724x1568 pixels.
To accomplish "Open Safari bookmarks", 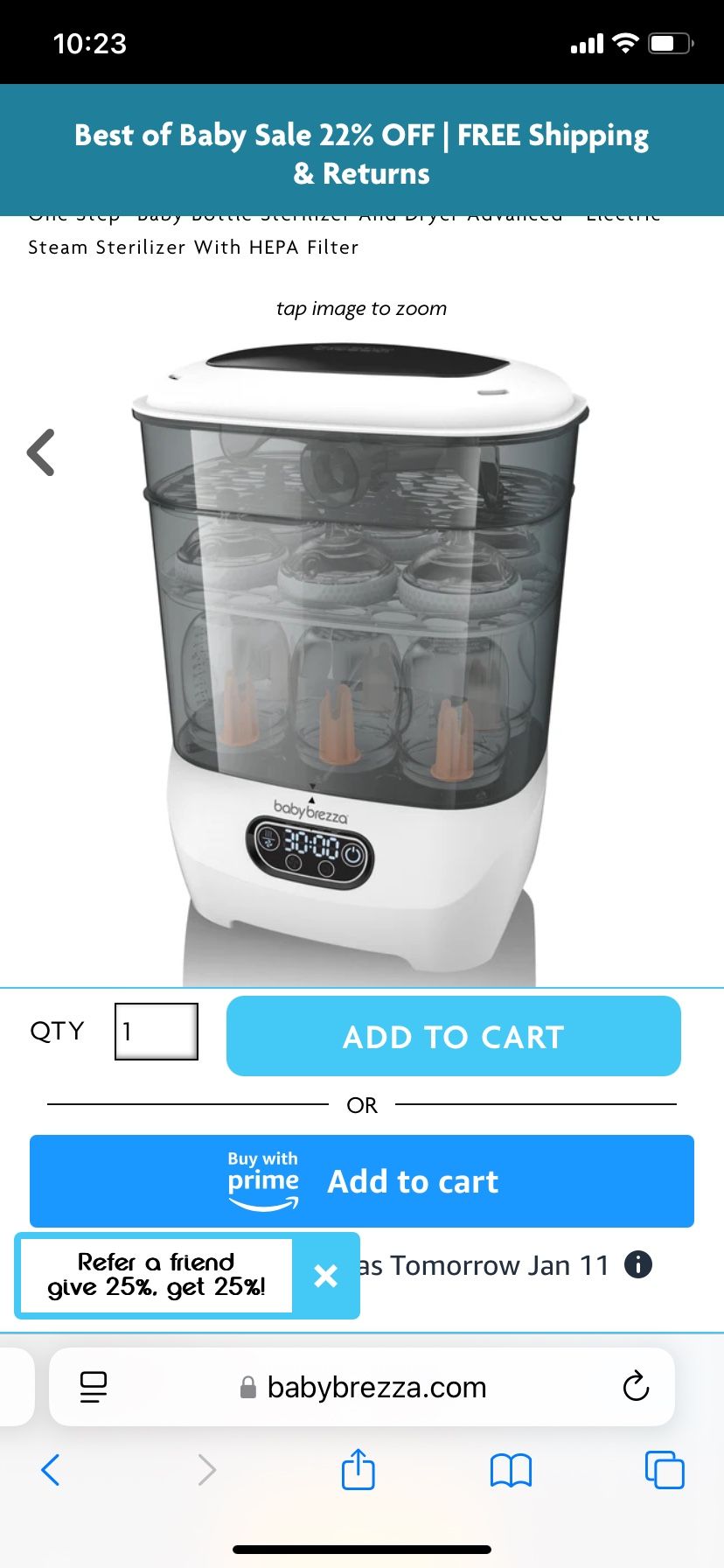I will (x=511, y=1470).
